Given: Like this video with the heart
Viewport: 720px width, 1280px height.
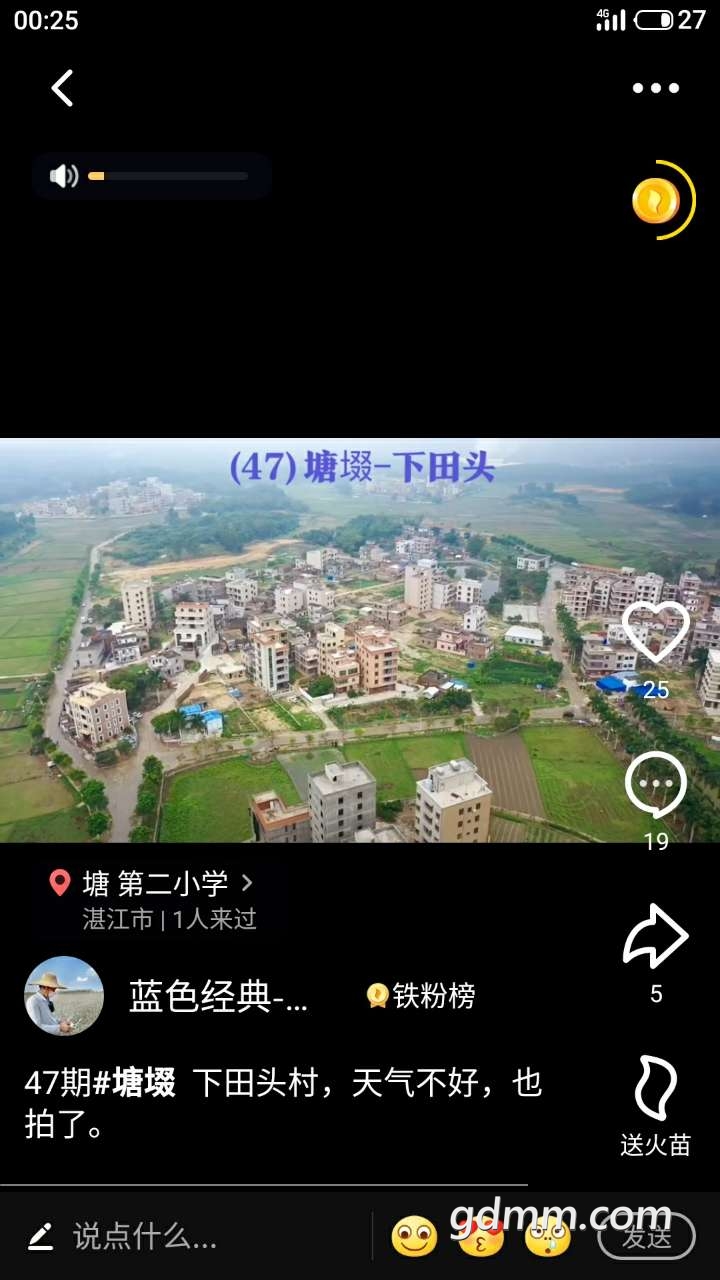Looking at the screenshot, I should pos(656,633).
